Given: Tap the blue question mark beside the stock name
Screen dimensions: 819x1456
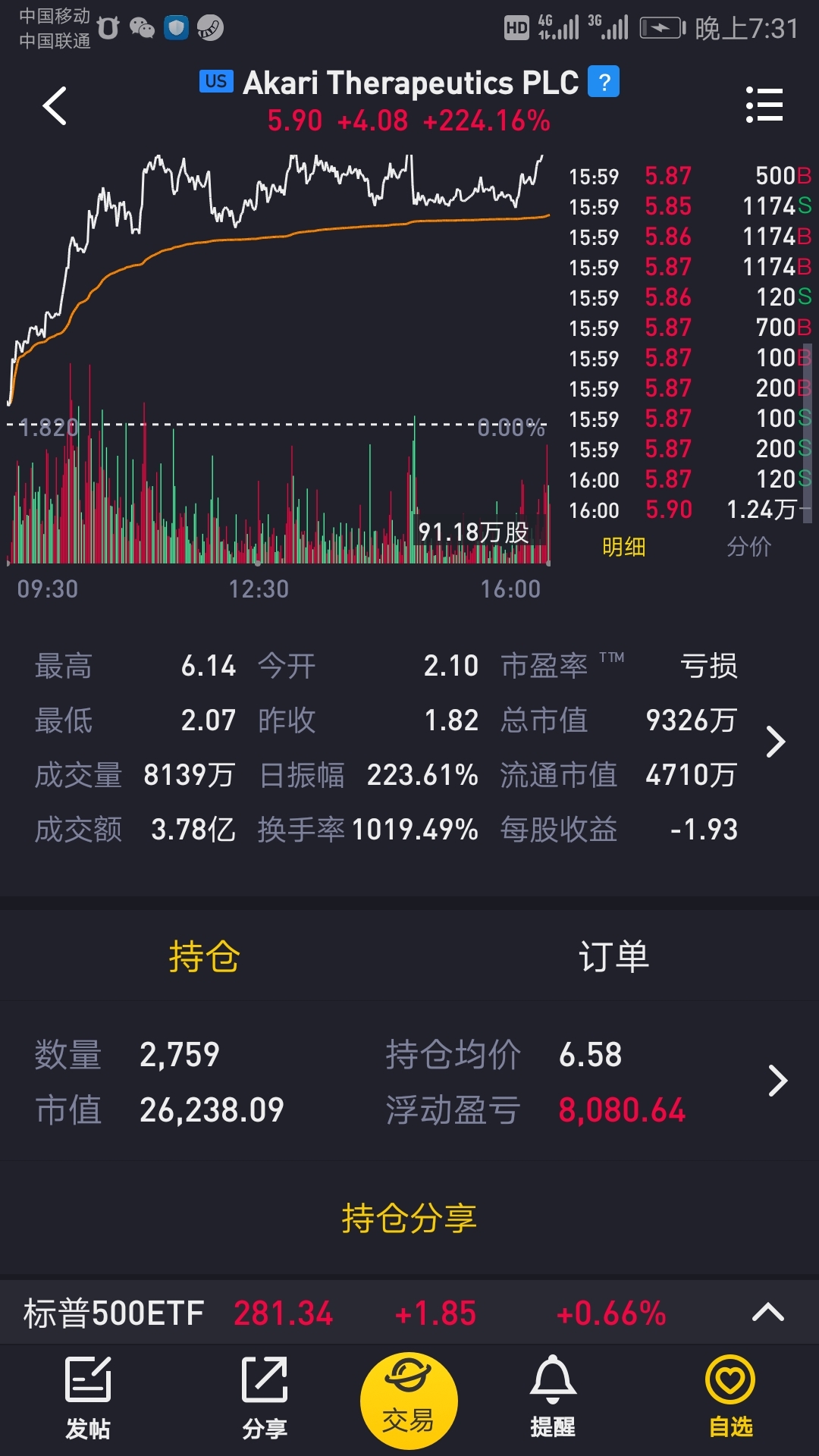Looking at the screenshot, I should pyautogui.click(x=604, y=82).
